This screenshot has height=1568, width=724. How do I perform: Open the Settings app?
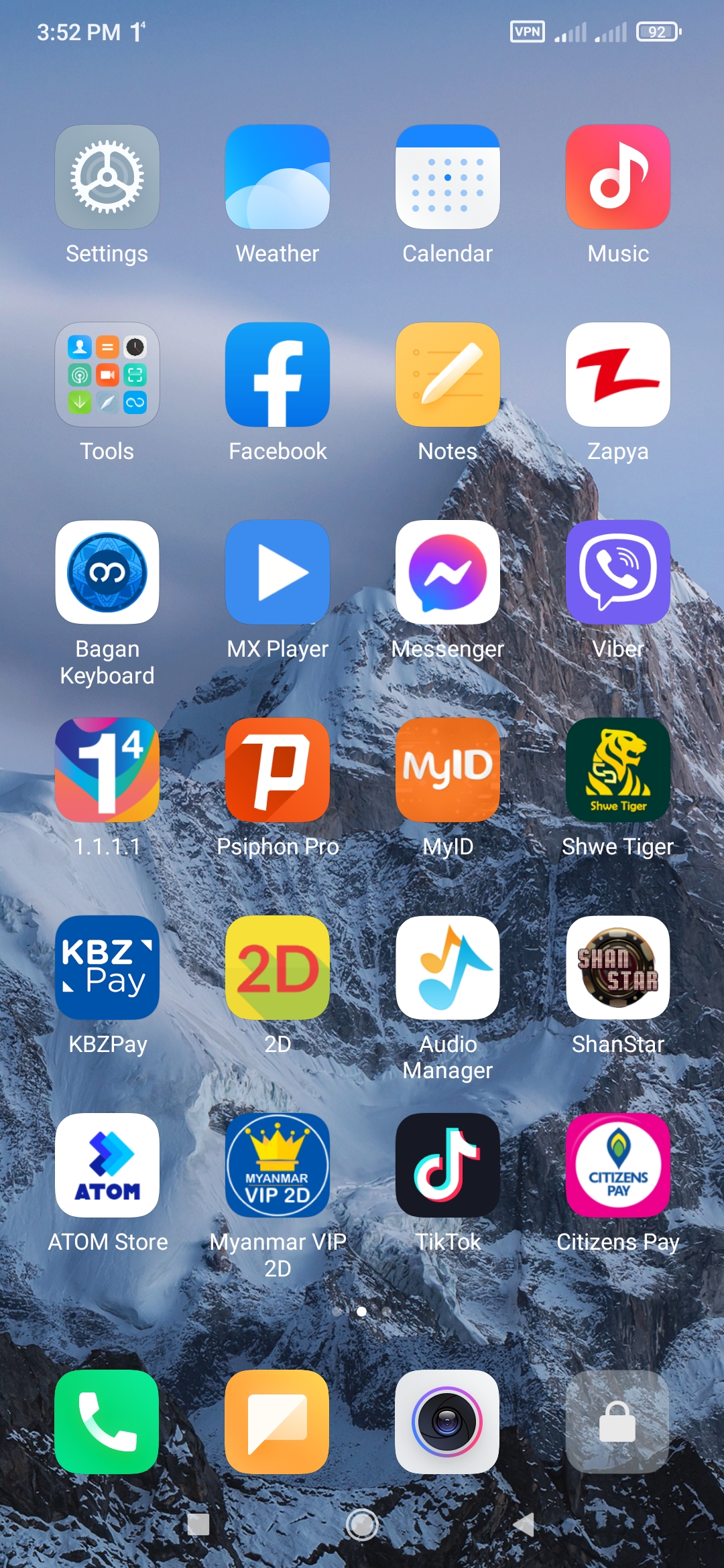[107, 177]
